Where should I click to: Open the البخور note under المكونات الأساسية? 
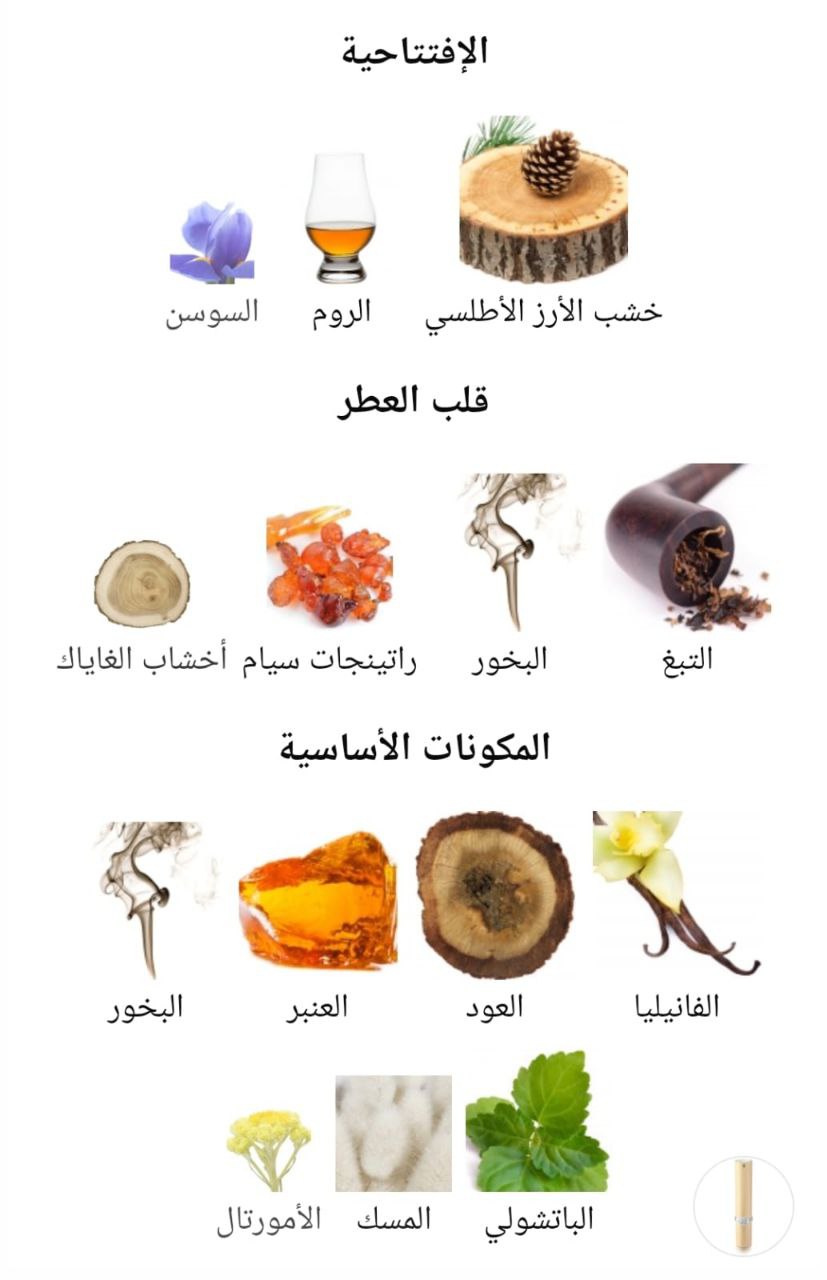click(146, 900)
